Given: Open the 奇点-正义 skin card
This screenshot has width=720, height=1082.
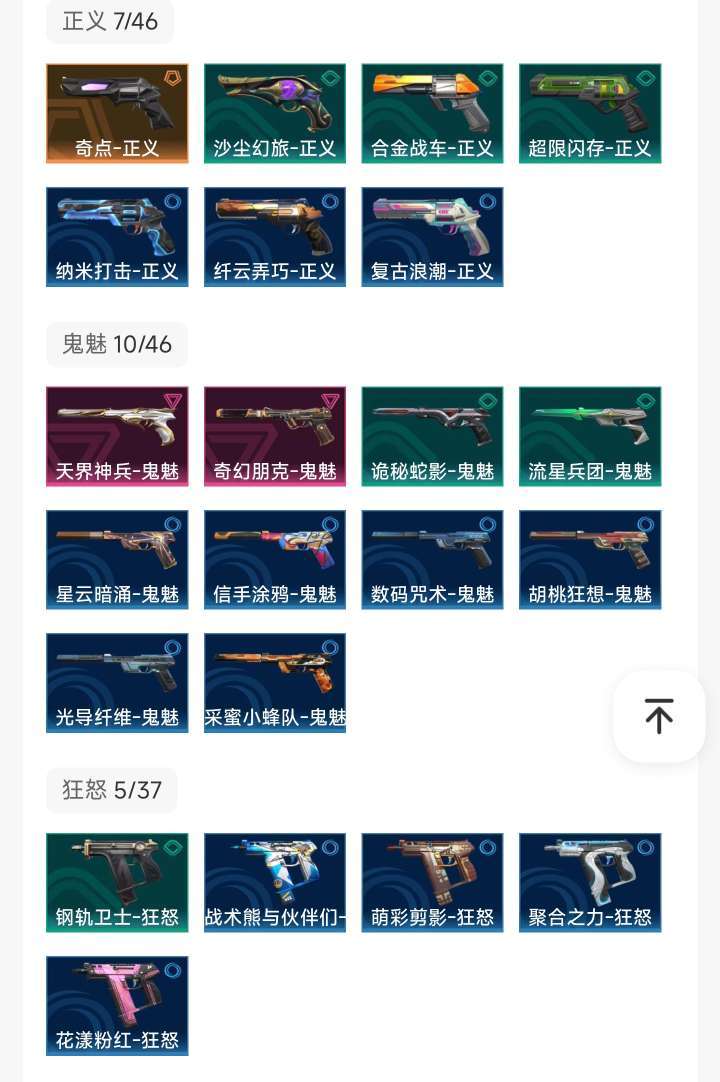Looking at the screenshot, I should point(117,113).
